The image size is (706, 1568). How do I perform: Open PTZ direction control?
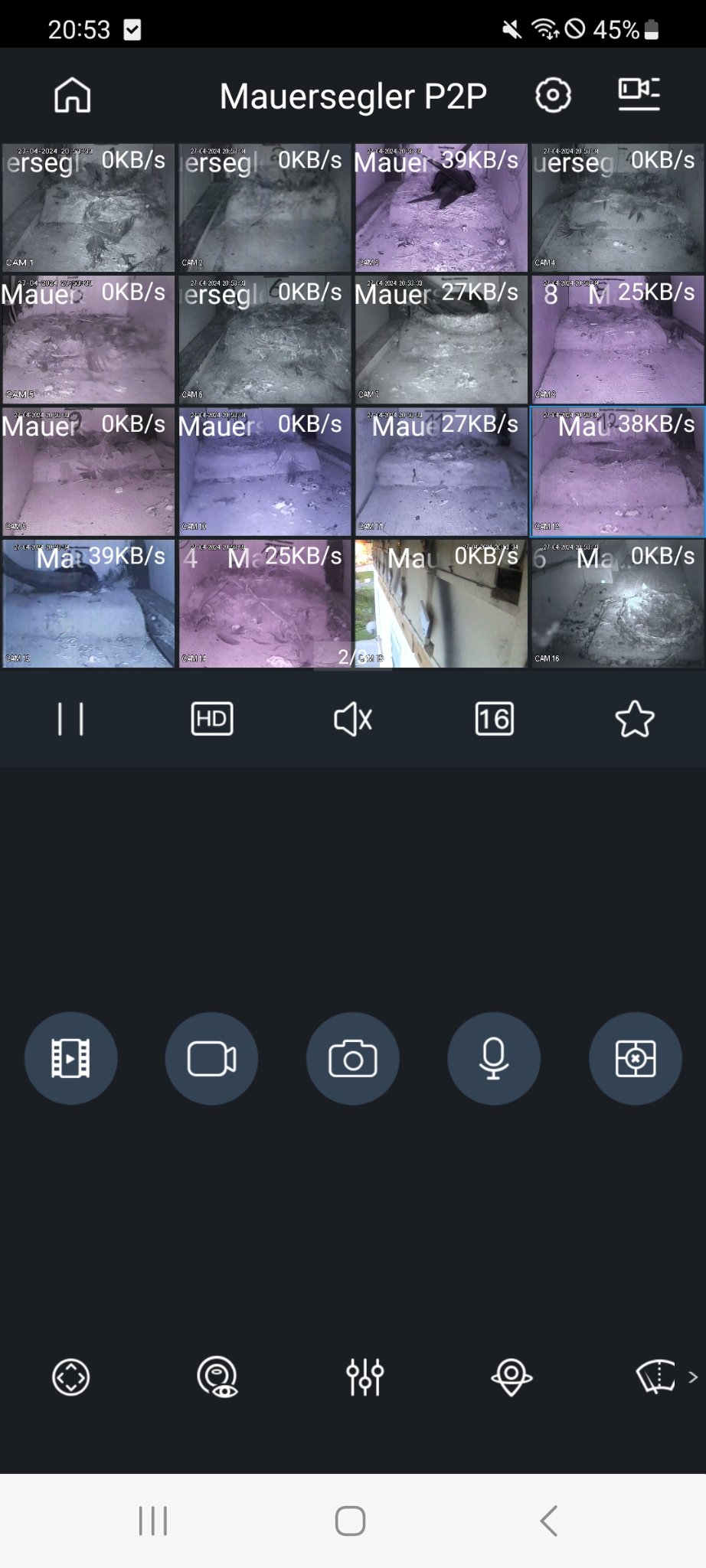click(70, 1377)
